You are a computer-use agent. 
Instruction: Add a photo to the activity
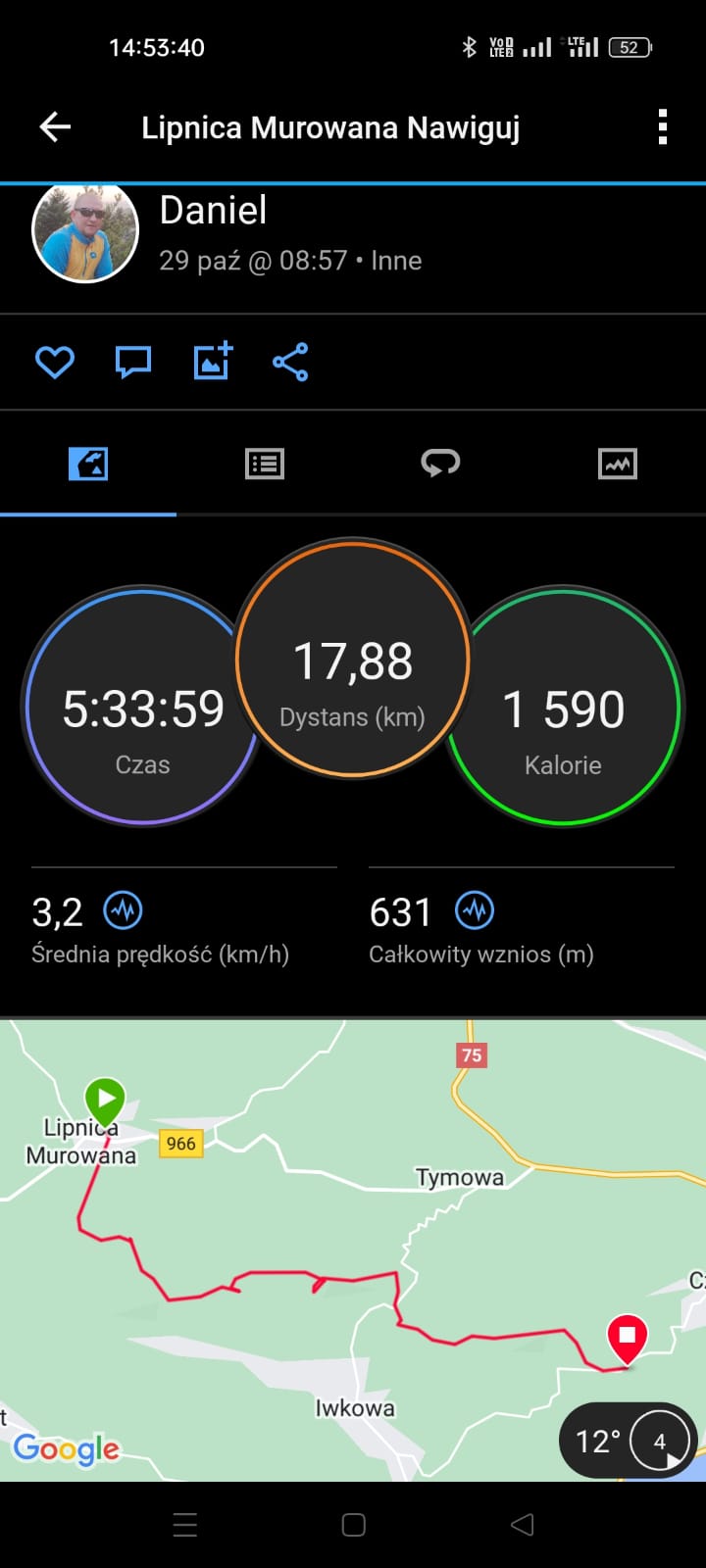click(x=213, y=362)
